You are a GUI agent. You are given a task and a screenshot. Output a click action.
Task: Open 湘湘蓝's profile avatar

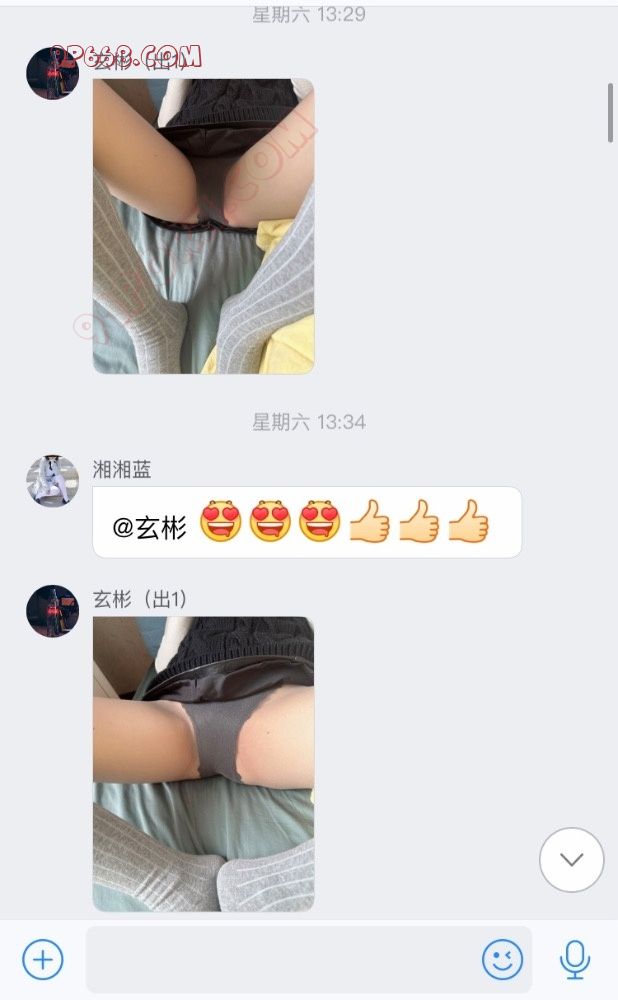coord(52,481)
